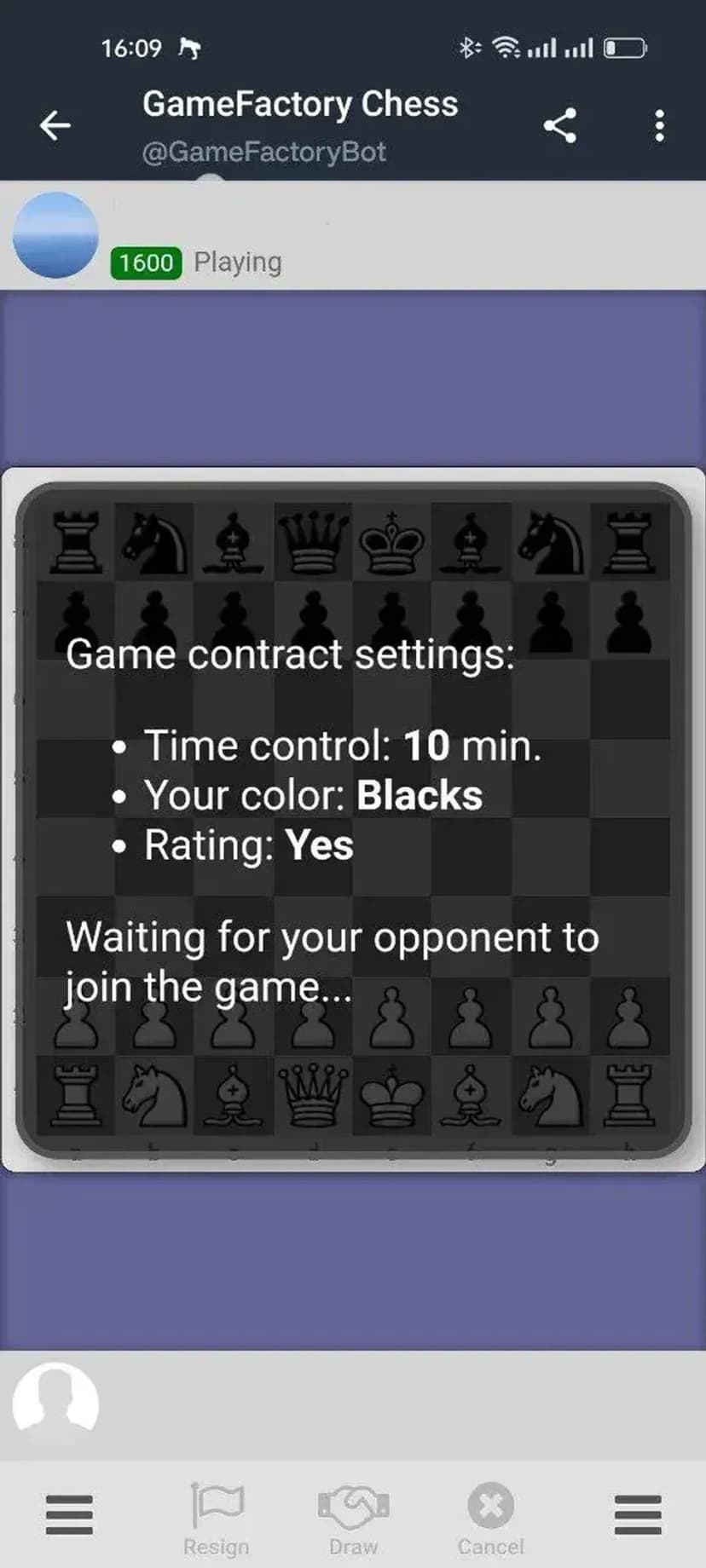This screenshot has height=1568, width=706.
Task: Cancel the pending game
Action: (x=490, y=1518)
